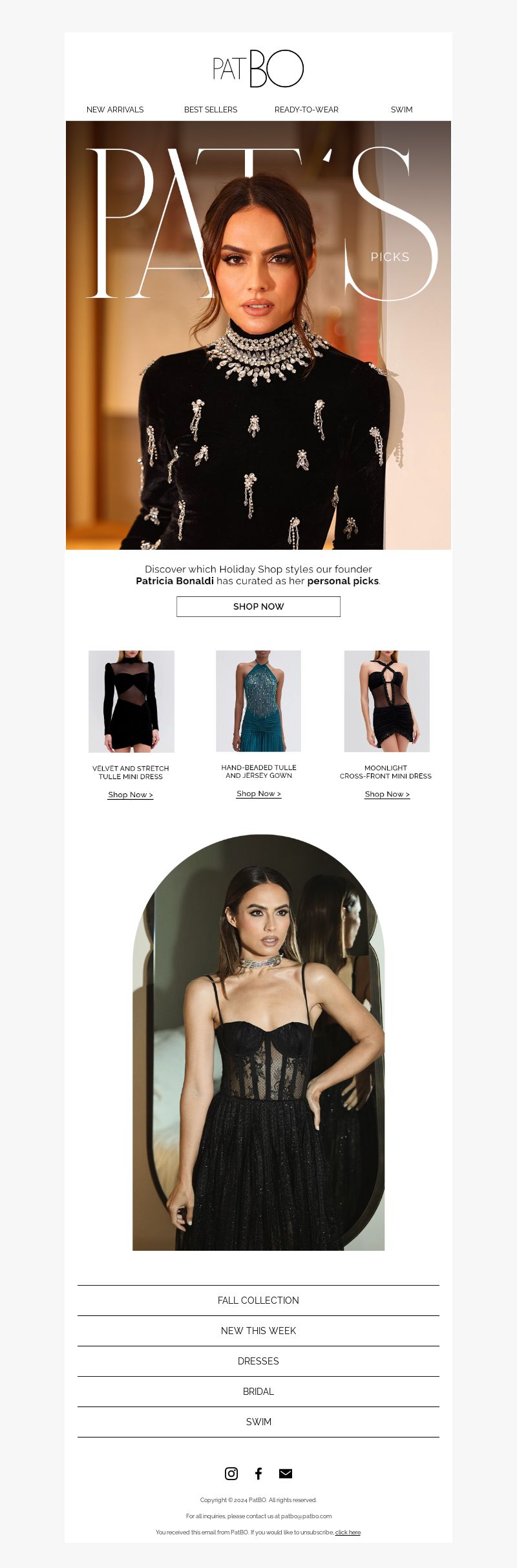Open Velvet and Stretch Tulle Mini Dress image
Screen dimensions: 517x1568
pyautogui.click(x=131, y=701)
